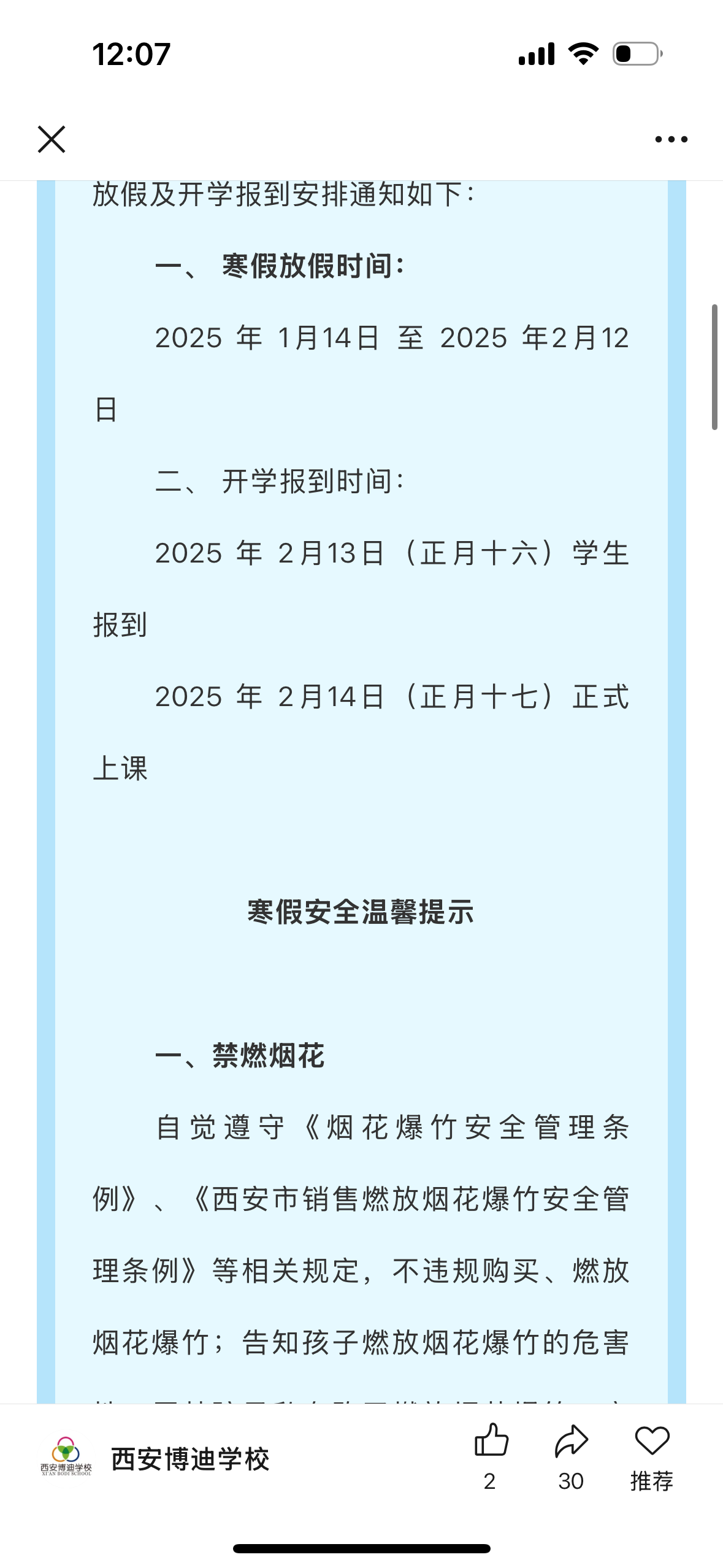Viewport: 723px width, 1568px height.
Task: Close the article page
Action: coord(52,139)
